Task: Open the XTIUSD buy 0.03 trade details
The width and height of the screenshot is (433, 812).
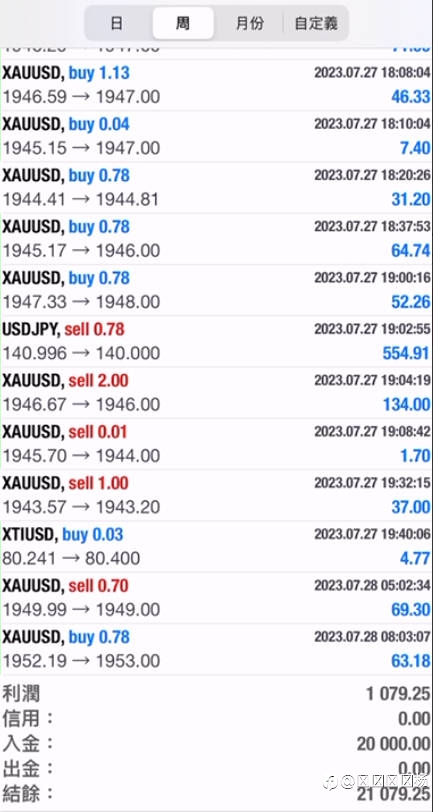Action: tap(216, 546)
